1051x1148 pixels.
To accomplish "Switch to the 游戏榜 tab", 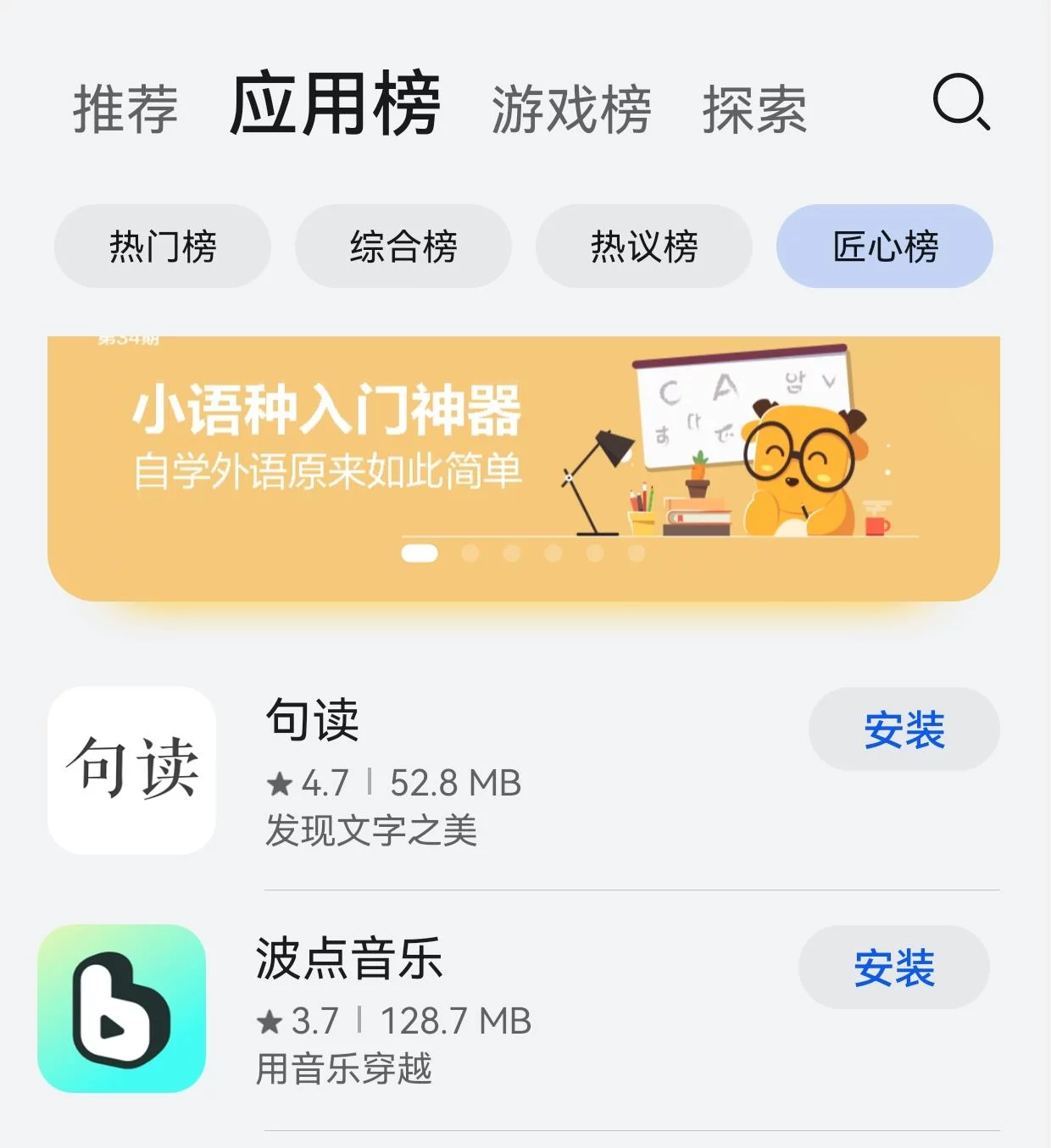I will 571,109.
